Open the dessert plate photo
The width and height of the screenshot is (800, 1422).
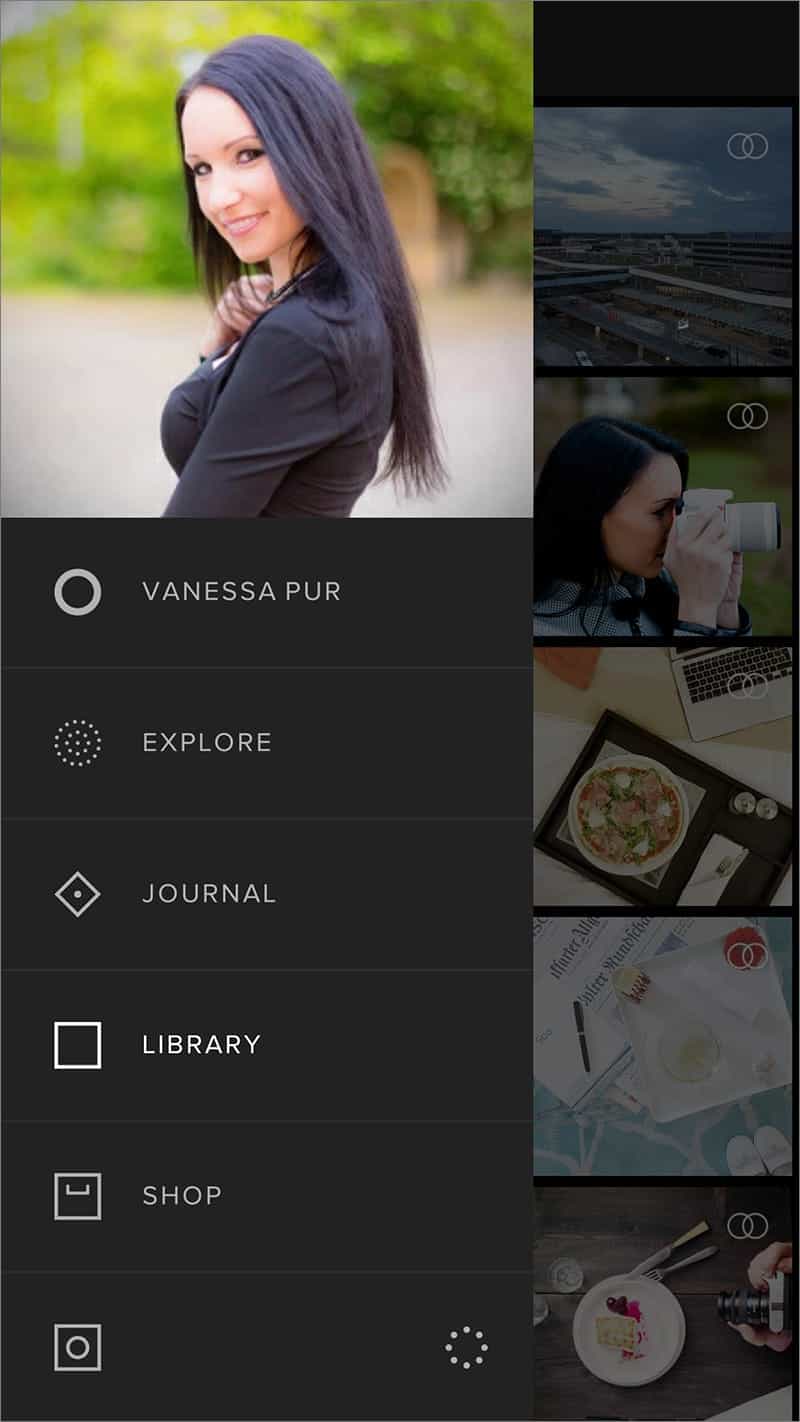coord(663,1304)
